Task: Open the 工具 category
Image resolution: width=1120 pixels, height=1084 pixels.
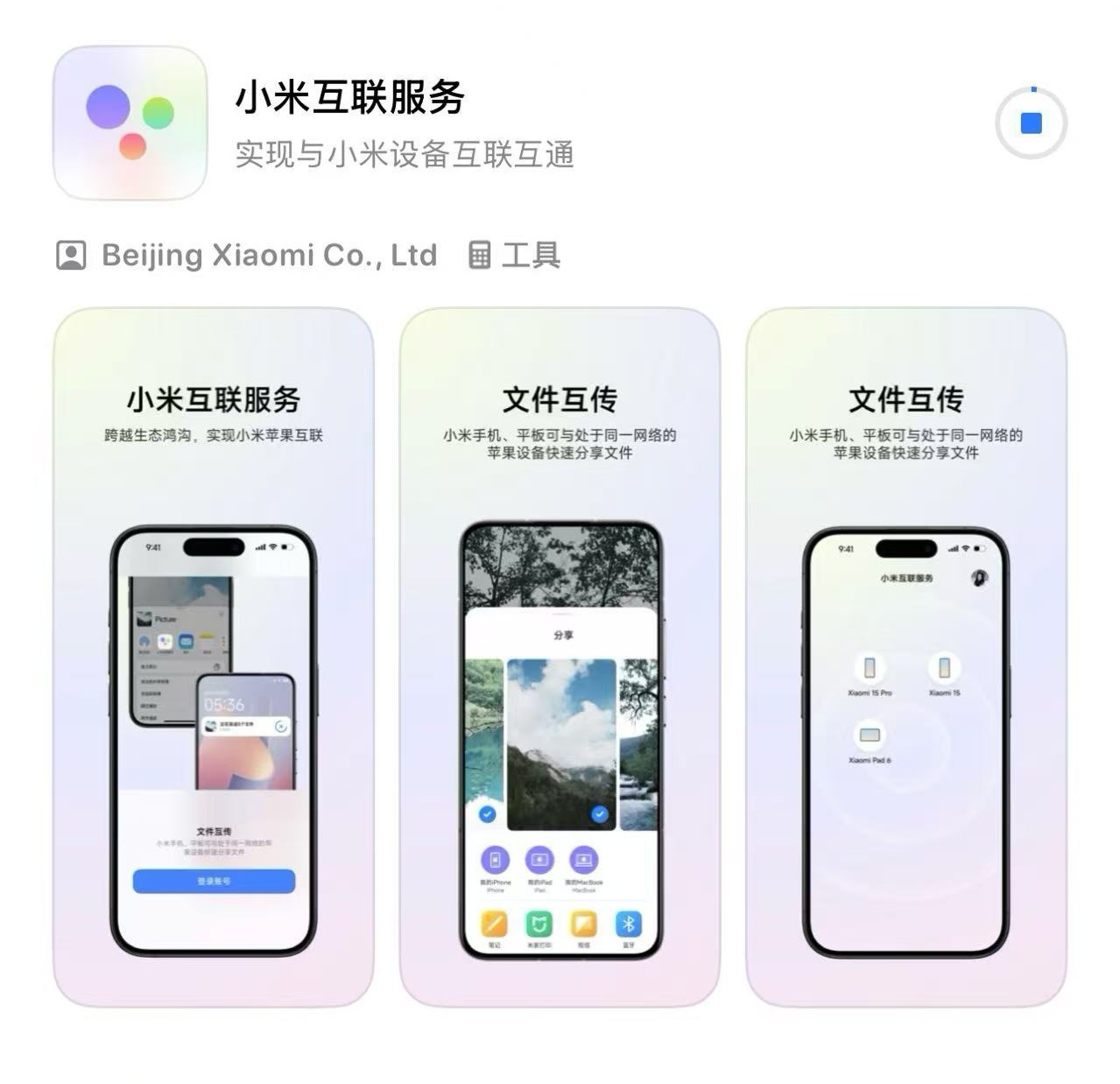Action: pyautogui.click(x=529, y=256)
